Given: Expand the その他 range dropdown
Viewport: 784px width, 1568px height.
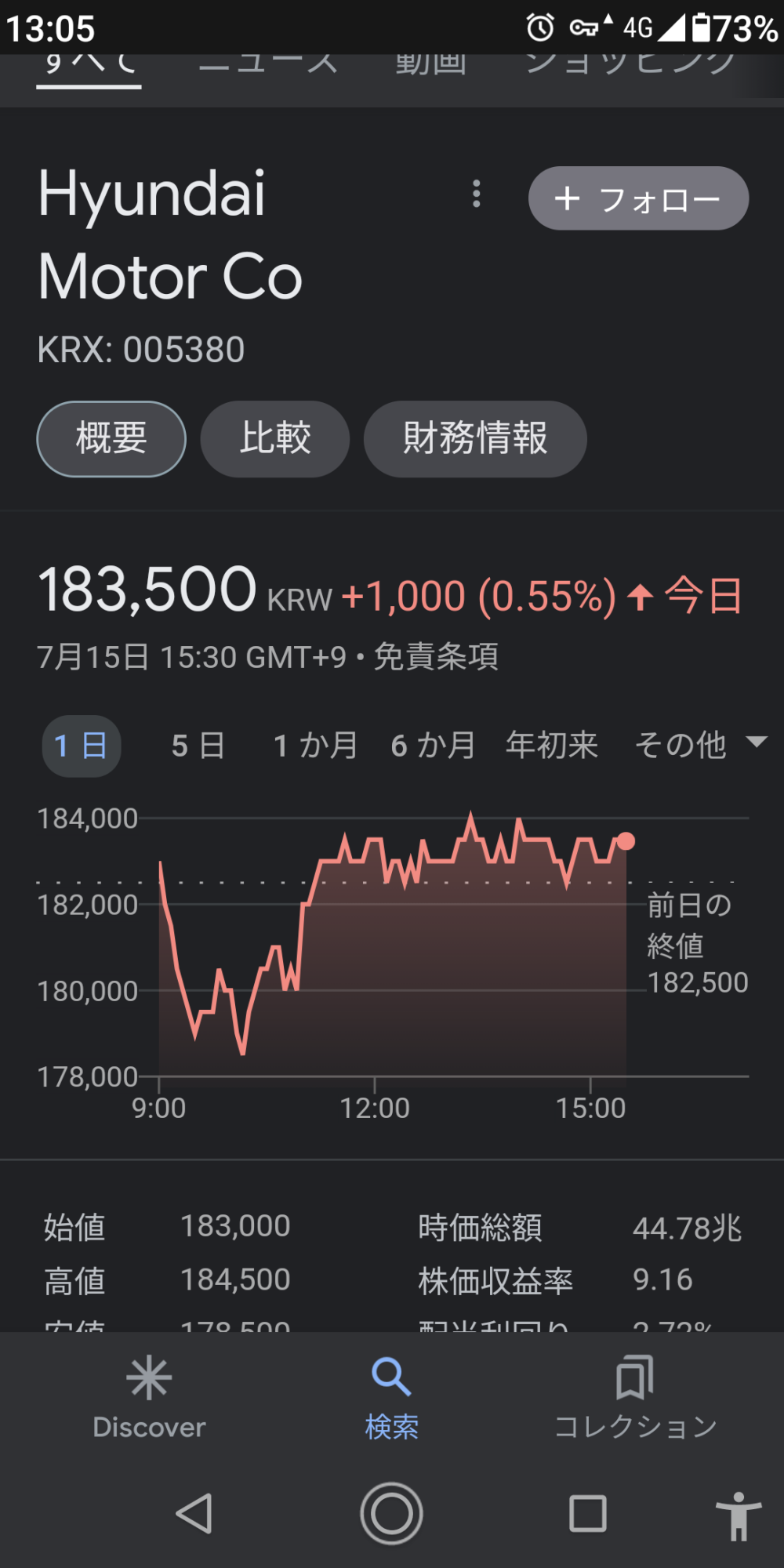Looking at the screenshot, I should pyautogui.click(x=699, y=744).
